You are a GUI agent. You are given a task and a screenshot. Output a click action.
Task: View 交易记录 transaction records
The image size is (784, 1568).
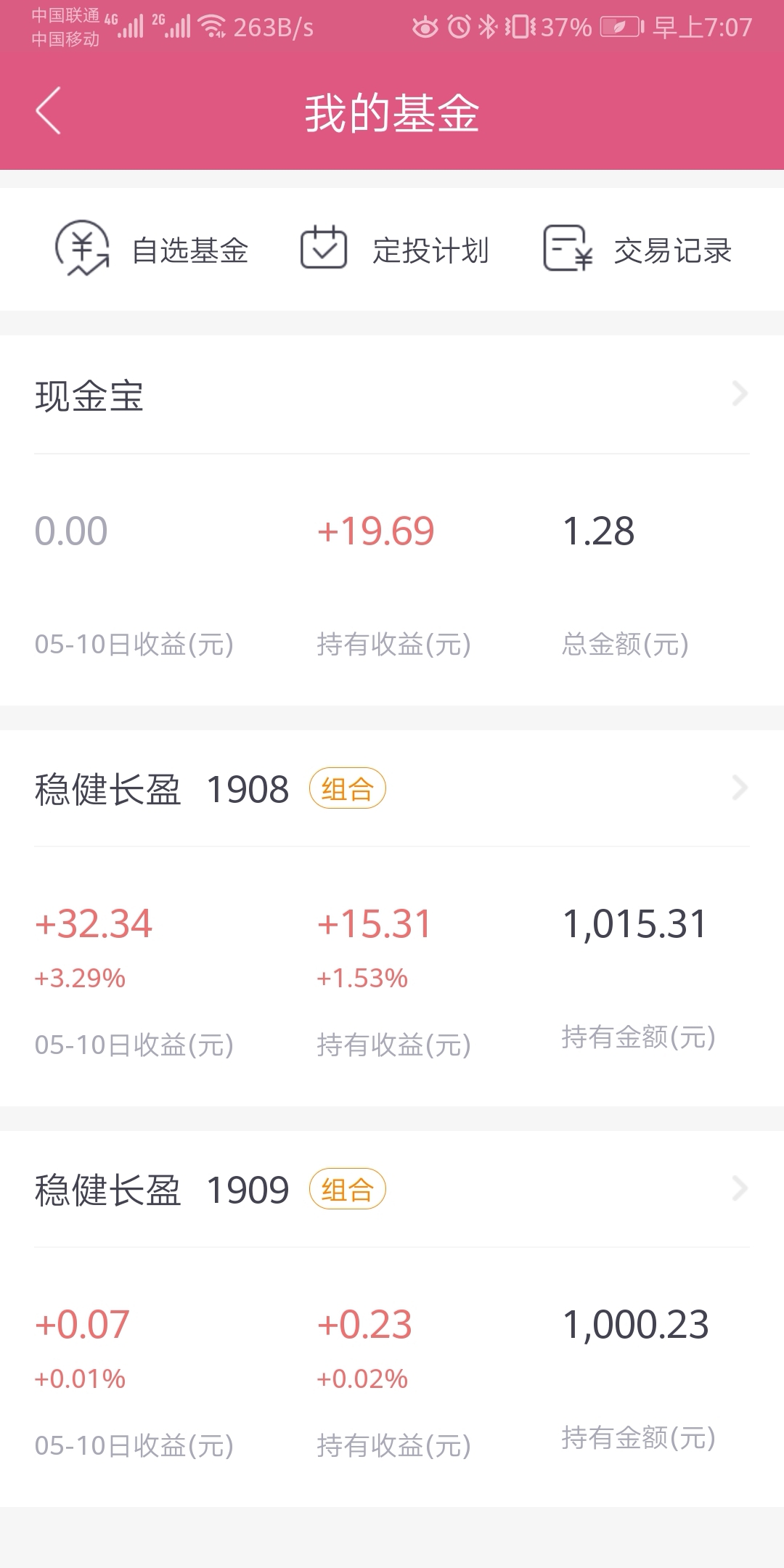tap(637, 250)
